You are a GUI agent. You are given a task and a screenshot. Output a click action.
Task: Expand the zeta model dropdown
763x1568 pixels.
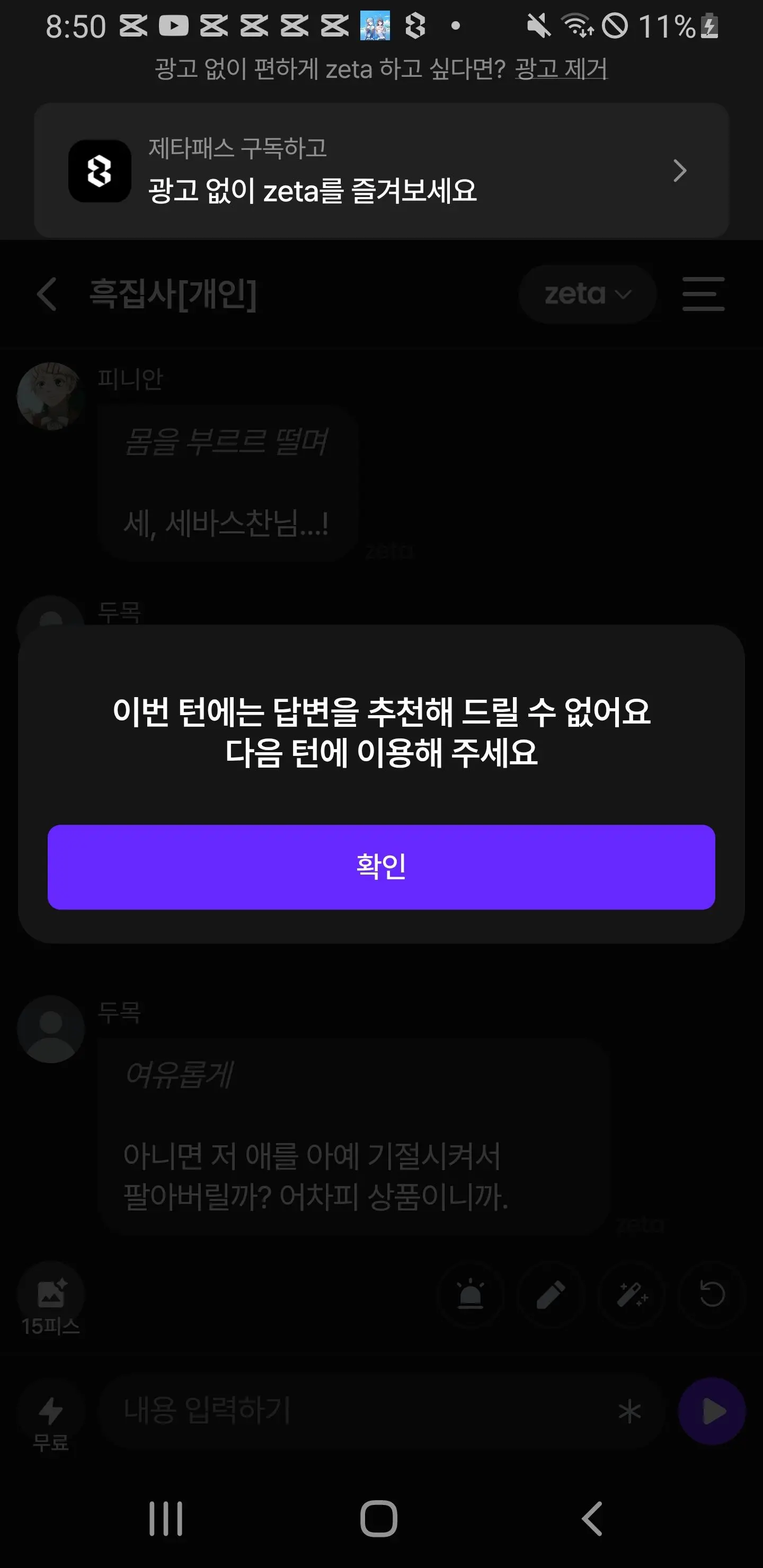tap(587, 294)
